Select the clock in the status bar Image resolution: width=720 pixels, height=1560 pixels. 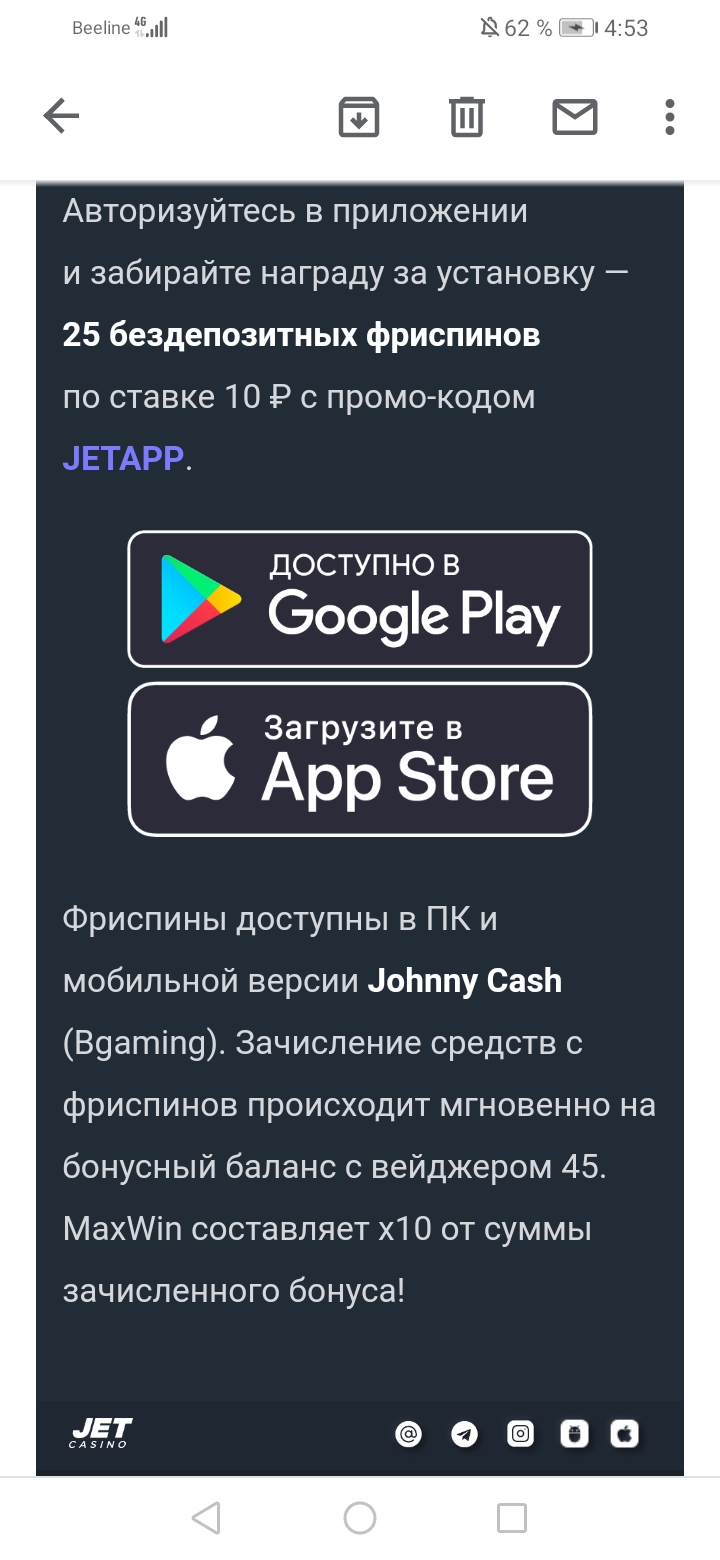[x=630, y=29]
